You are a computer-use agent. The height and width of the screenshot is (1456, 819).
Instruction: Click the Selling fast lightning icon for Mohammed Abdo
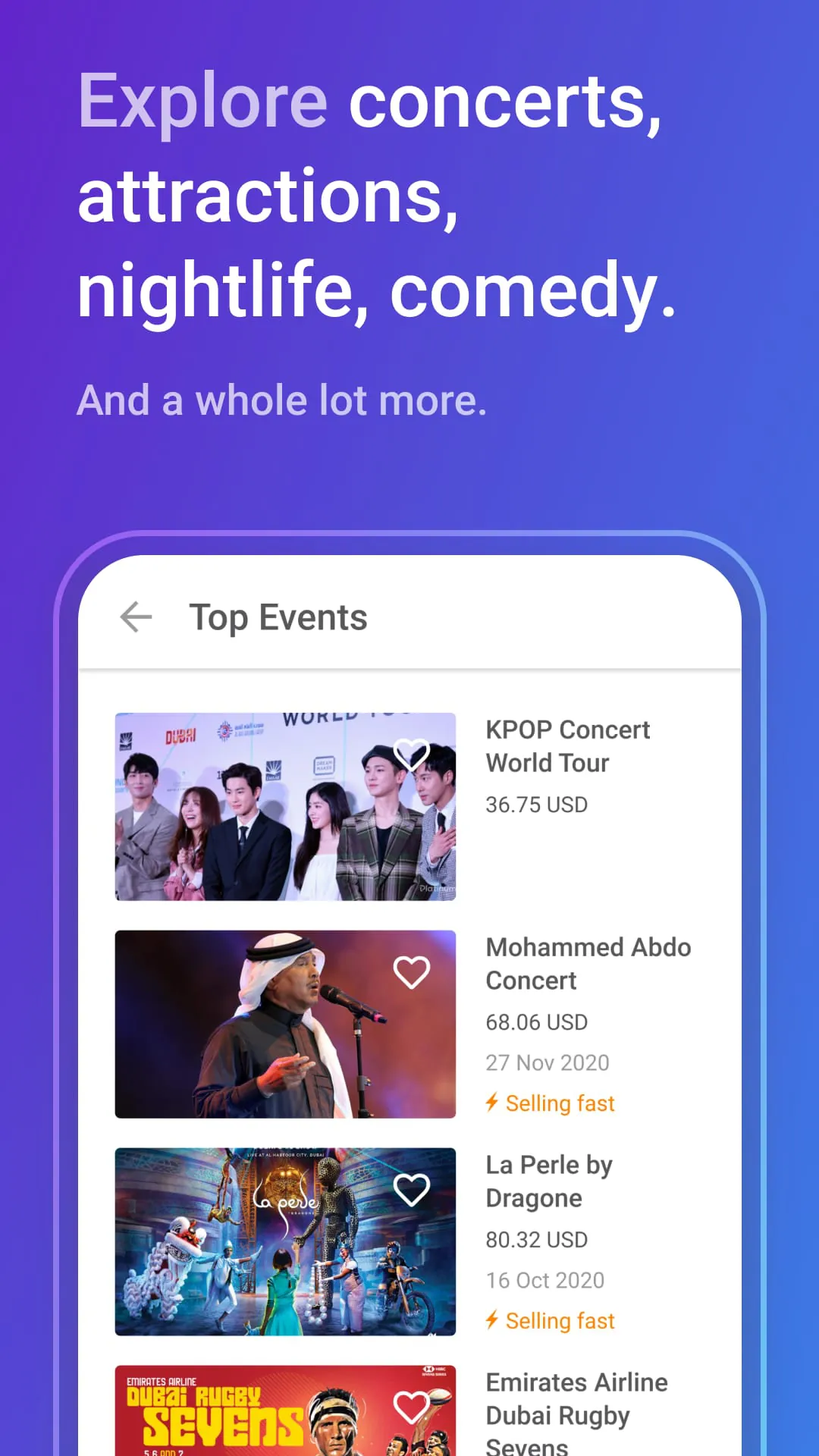[x=491, y=1103]
